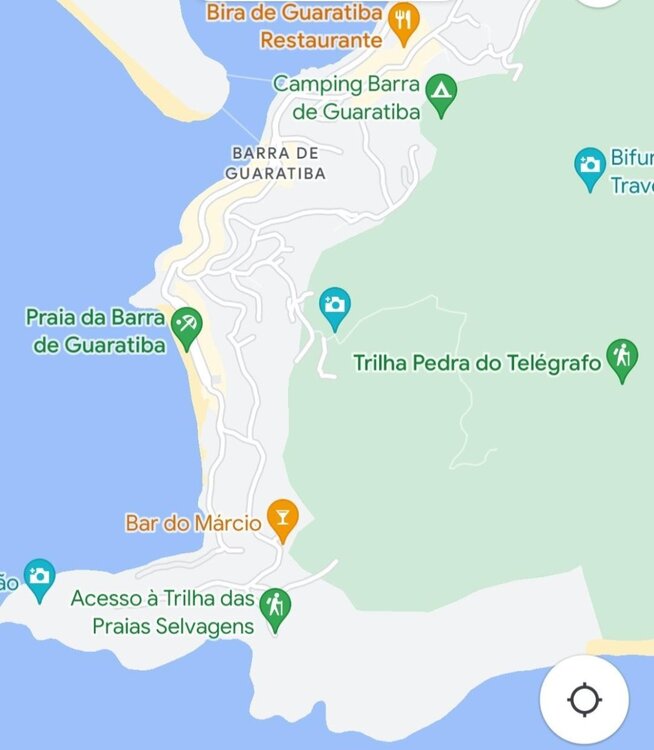
Task: Tap the Trilha Pedra do Telégrafo marker
Action: [x=622, y=358]
